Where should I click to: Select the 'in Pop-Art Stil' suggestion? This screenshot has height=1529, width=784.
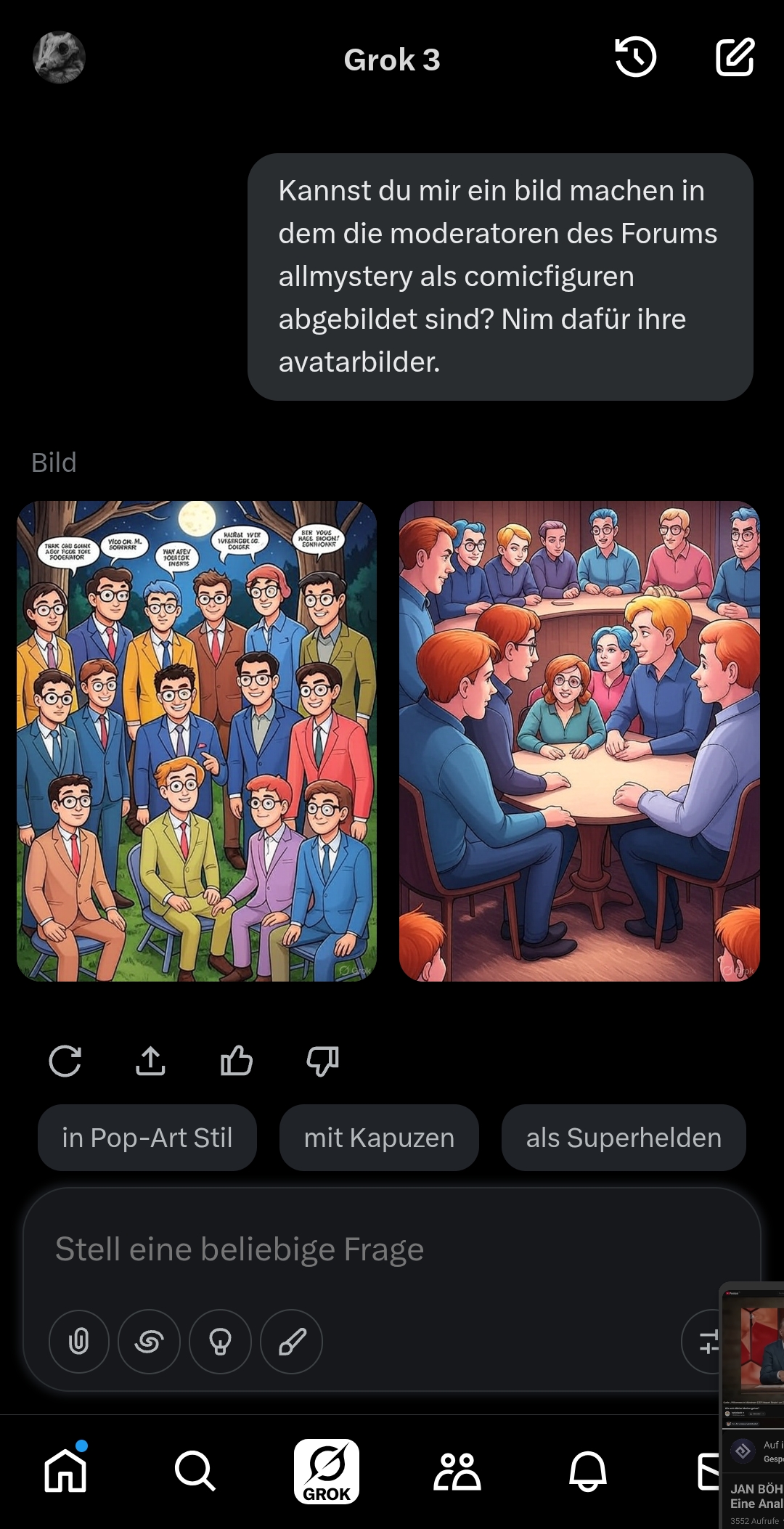[147, 1138]
